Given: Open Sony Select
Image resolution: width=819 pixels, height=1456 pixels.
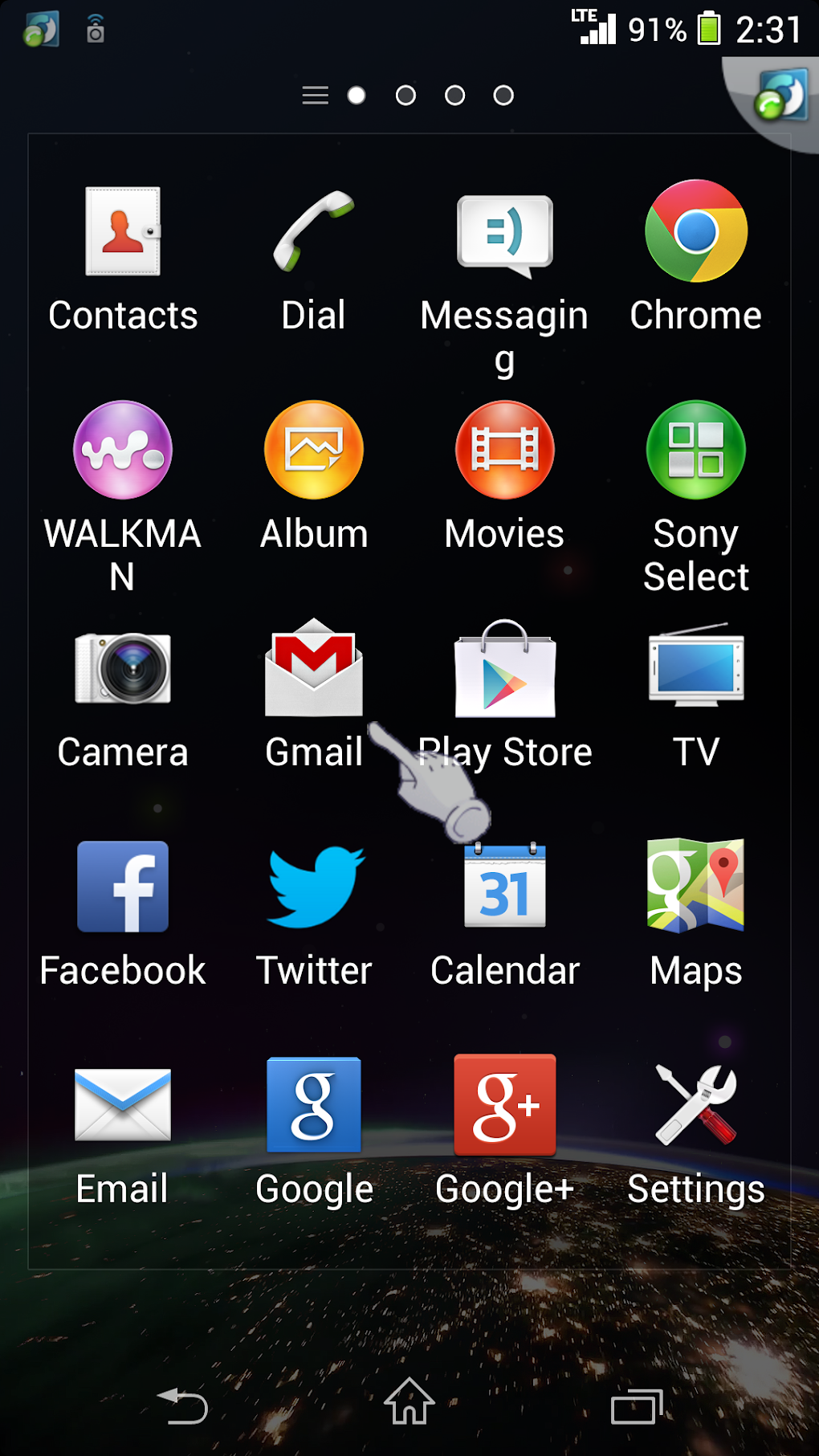Looking at the screenshot, I should pyautogui.click(x=695, y=450).
